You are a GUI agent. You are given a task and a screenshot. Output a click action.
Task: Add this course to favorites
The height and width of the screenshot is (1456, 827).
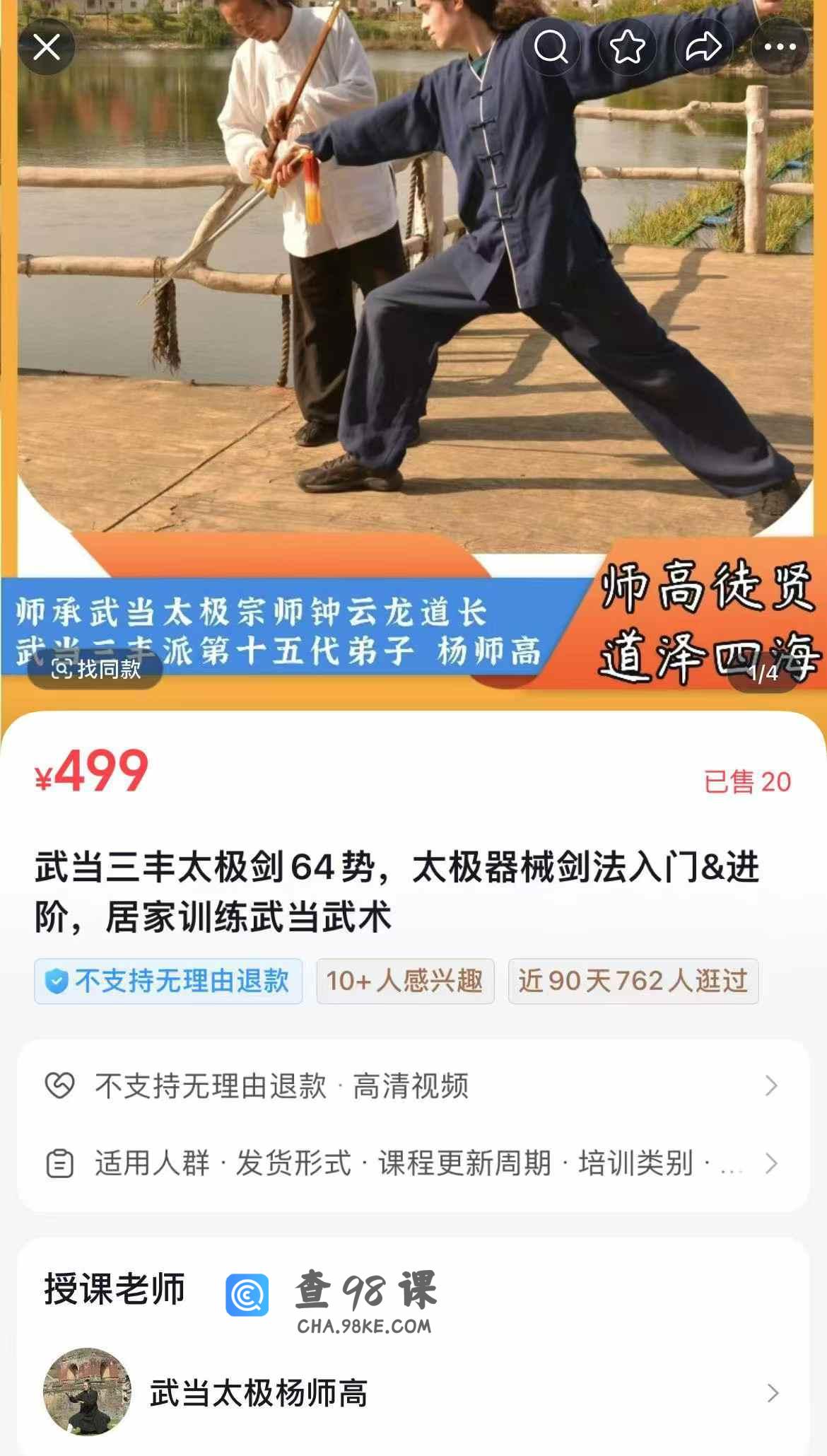627,47
